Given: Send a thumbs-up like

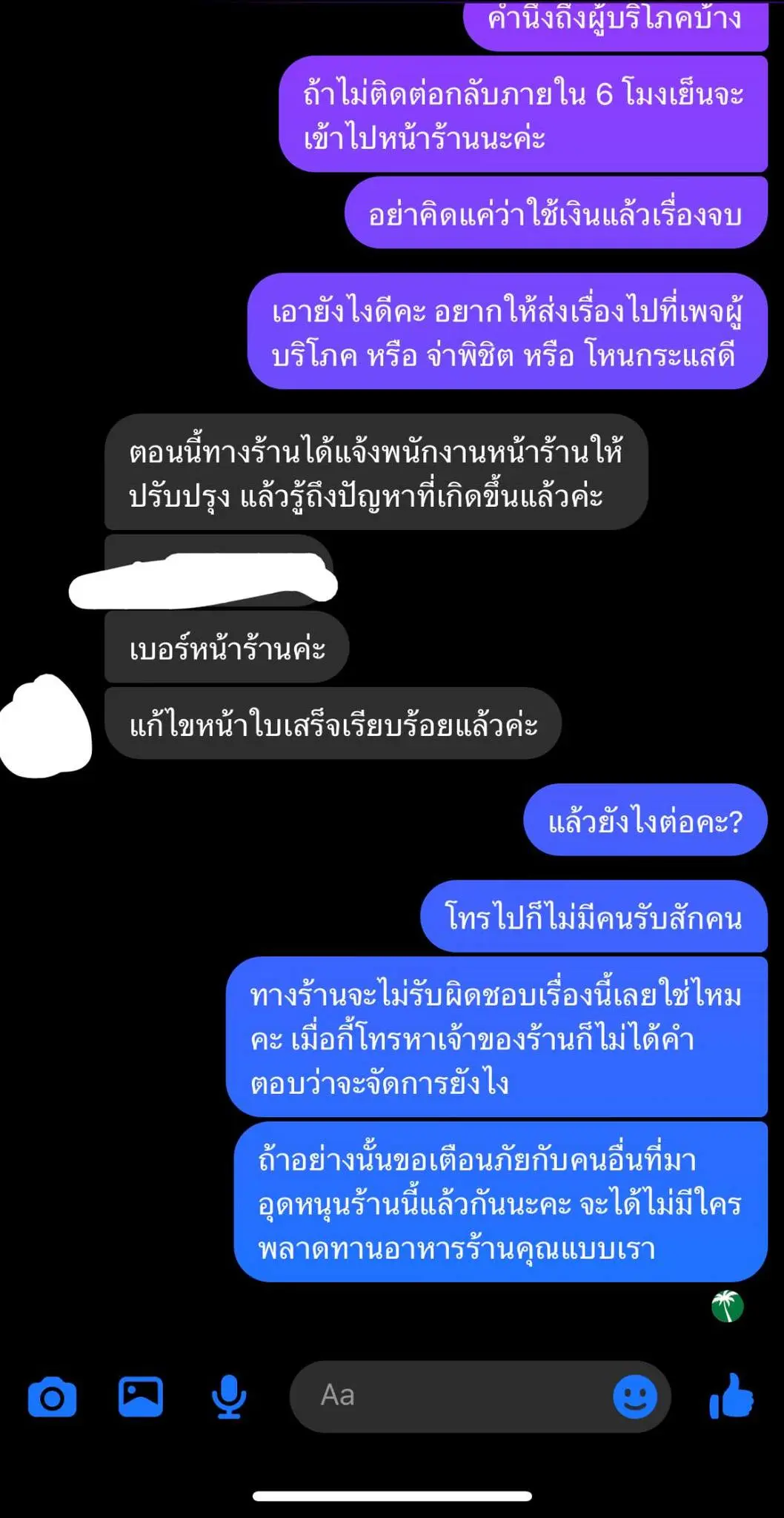Looking at the screenshot, I should [731, 1396].
